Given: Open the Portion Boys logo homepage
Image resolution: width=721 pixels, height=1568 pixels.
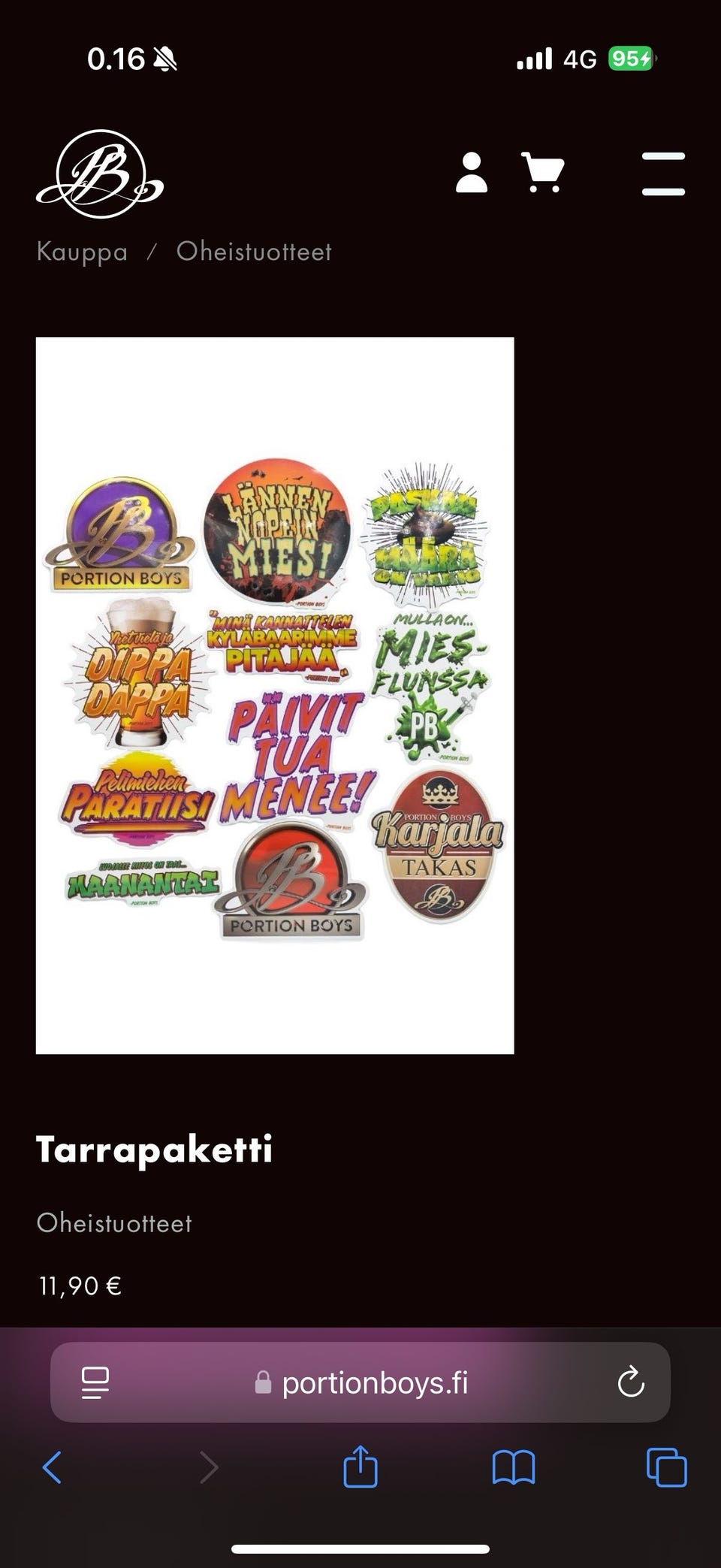Looking at the screenshot, I should [99, 174].
